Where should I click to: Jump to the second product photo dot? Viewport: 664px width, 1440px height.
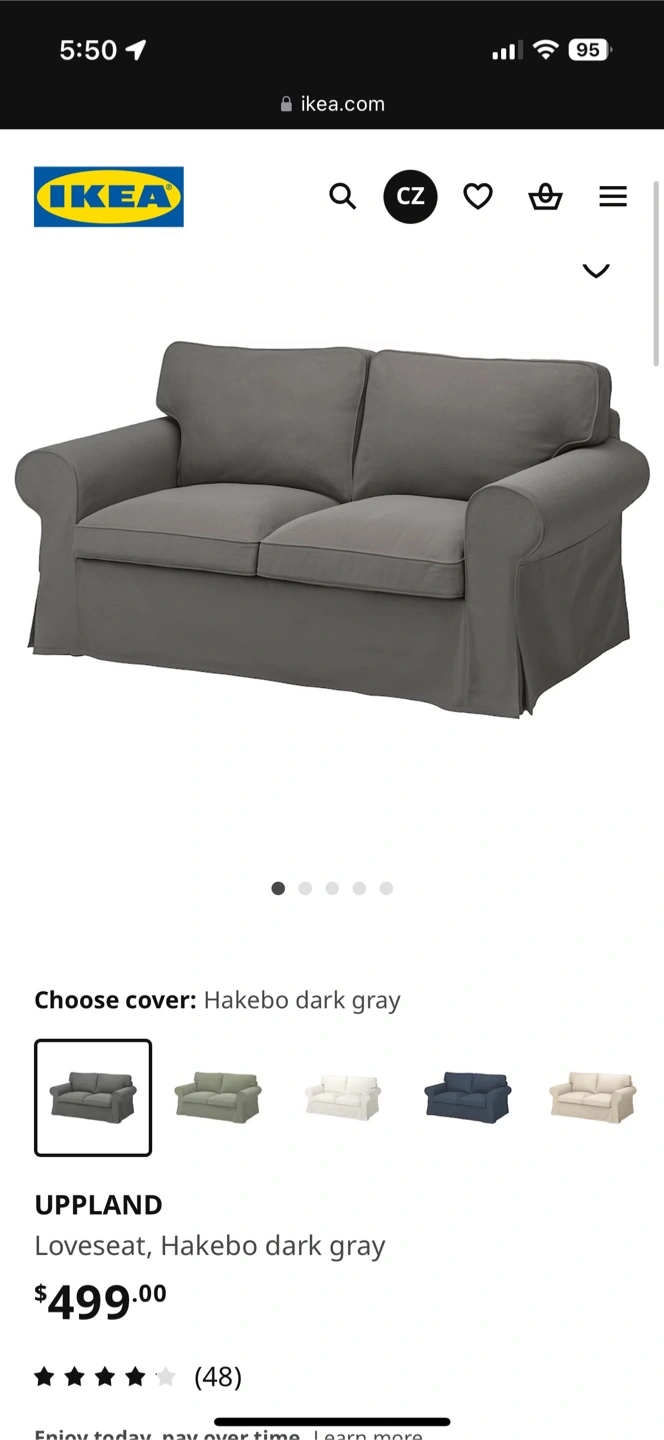(305, 888)
